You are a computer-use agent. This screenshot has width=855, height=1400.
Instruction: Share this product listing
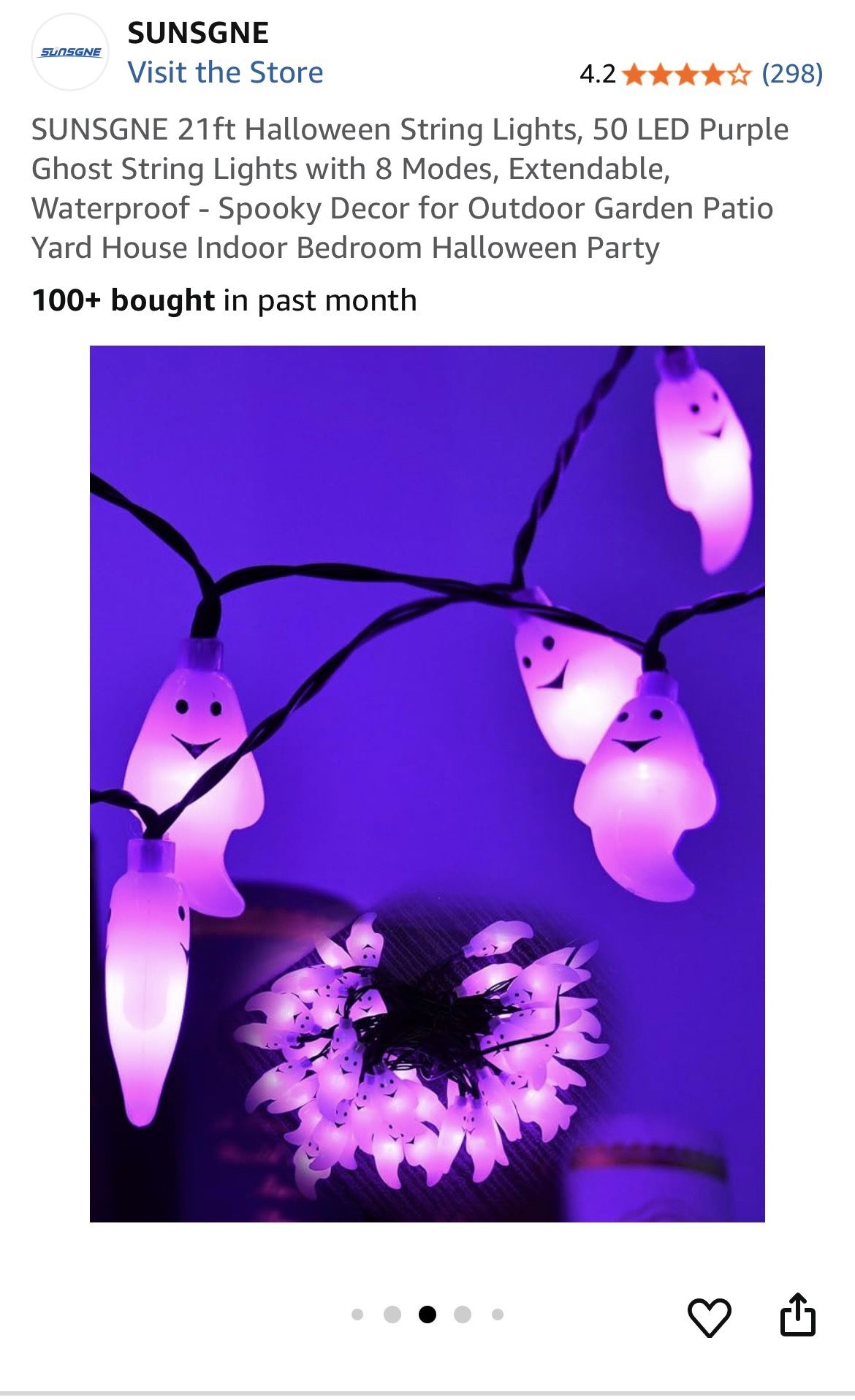coord(797,1315)
